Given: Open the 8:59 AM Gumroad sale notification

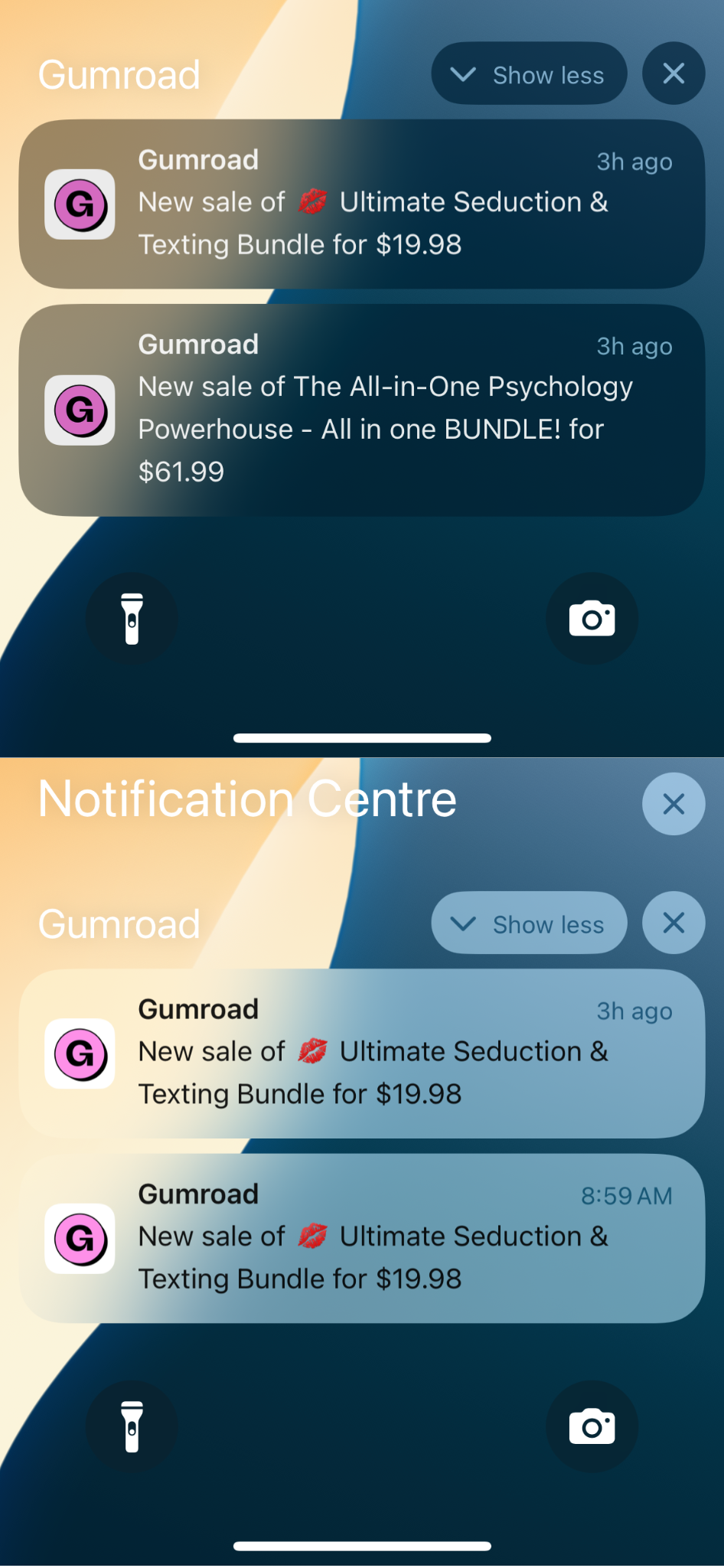Looking at the screenshot, I should click(x=361, y=1238).
